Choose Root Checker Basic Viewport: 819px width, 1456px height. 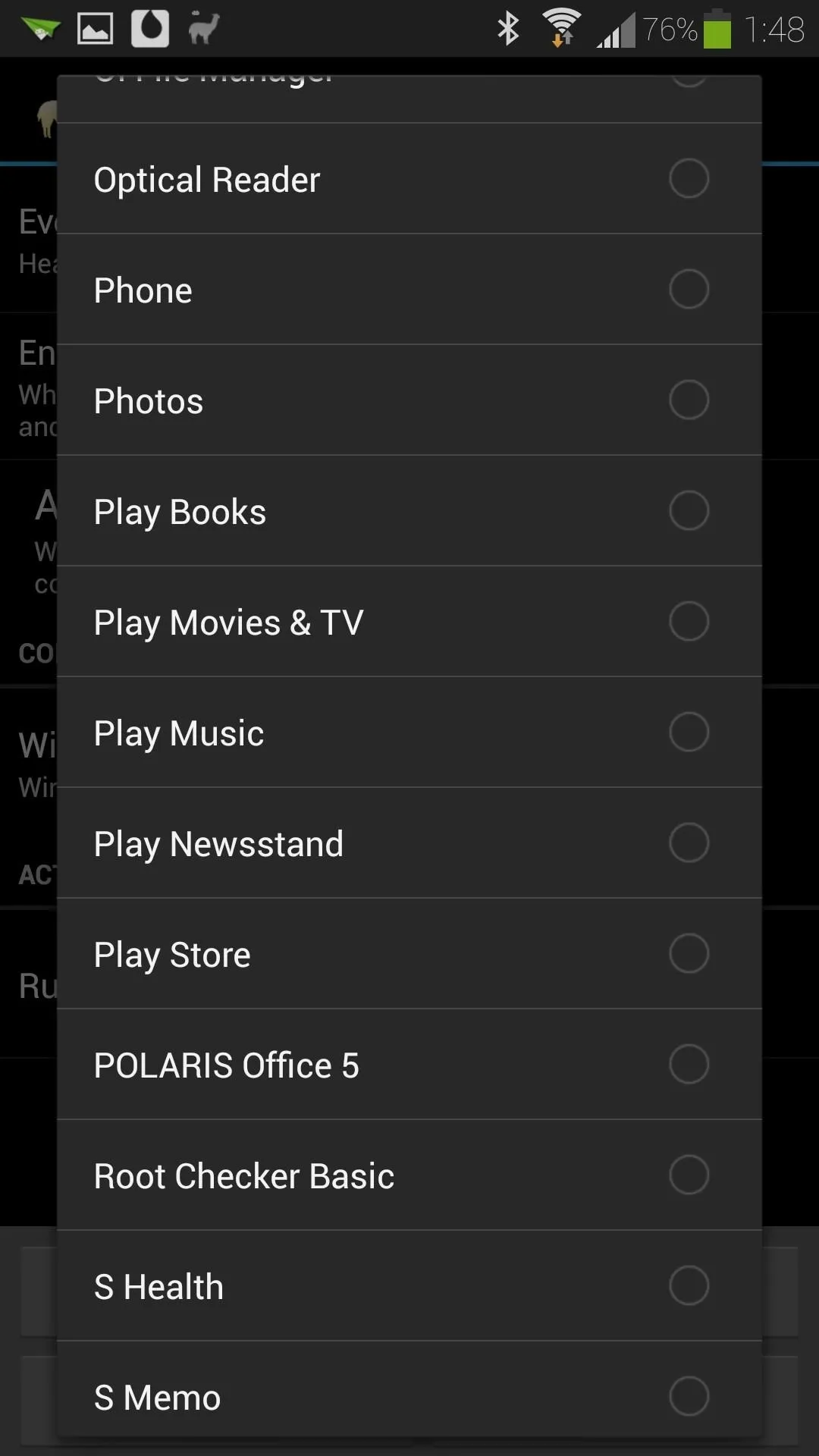[x=409, y=1175]
